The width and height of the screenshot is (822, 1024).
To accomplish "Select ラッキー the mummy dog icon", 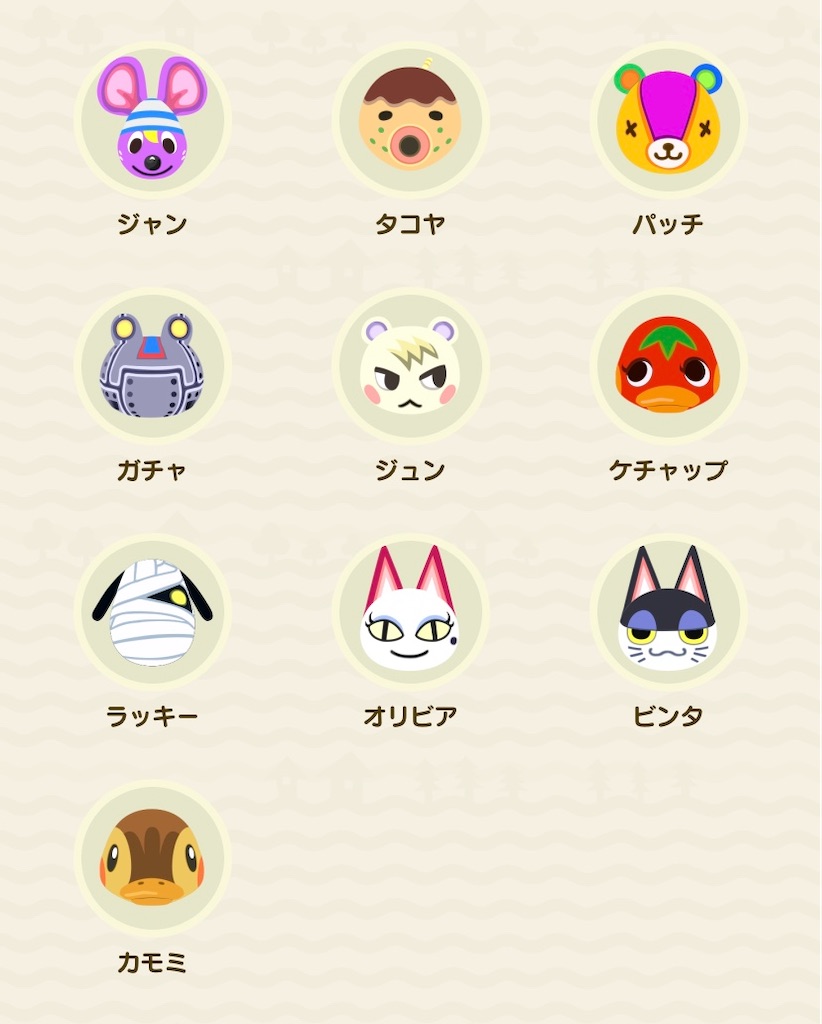I will coord(153,613).
